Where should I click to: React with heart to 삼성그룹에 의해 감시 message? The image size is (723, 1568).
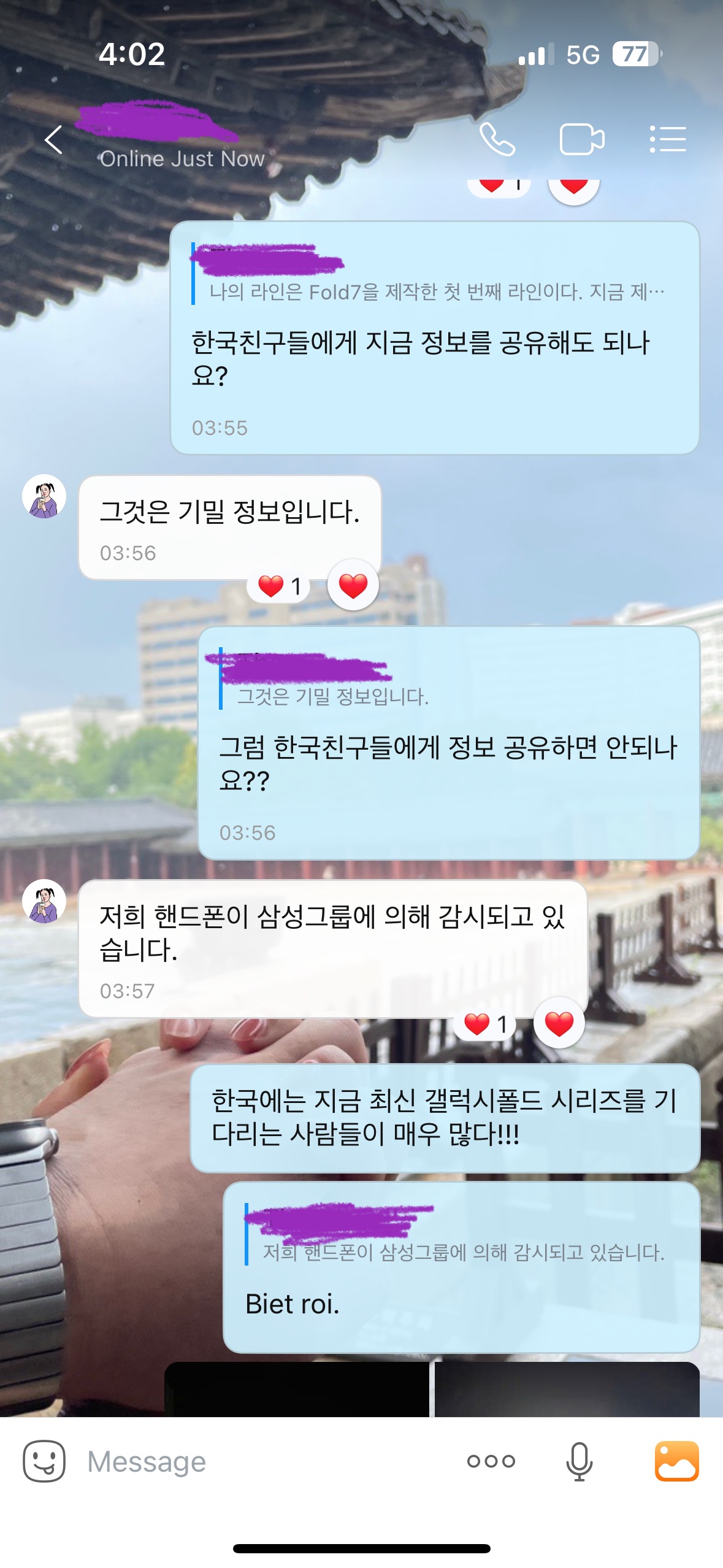click(x=559, y=1023)
